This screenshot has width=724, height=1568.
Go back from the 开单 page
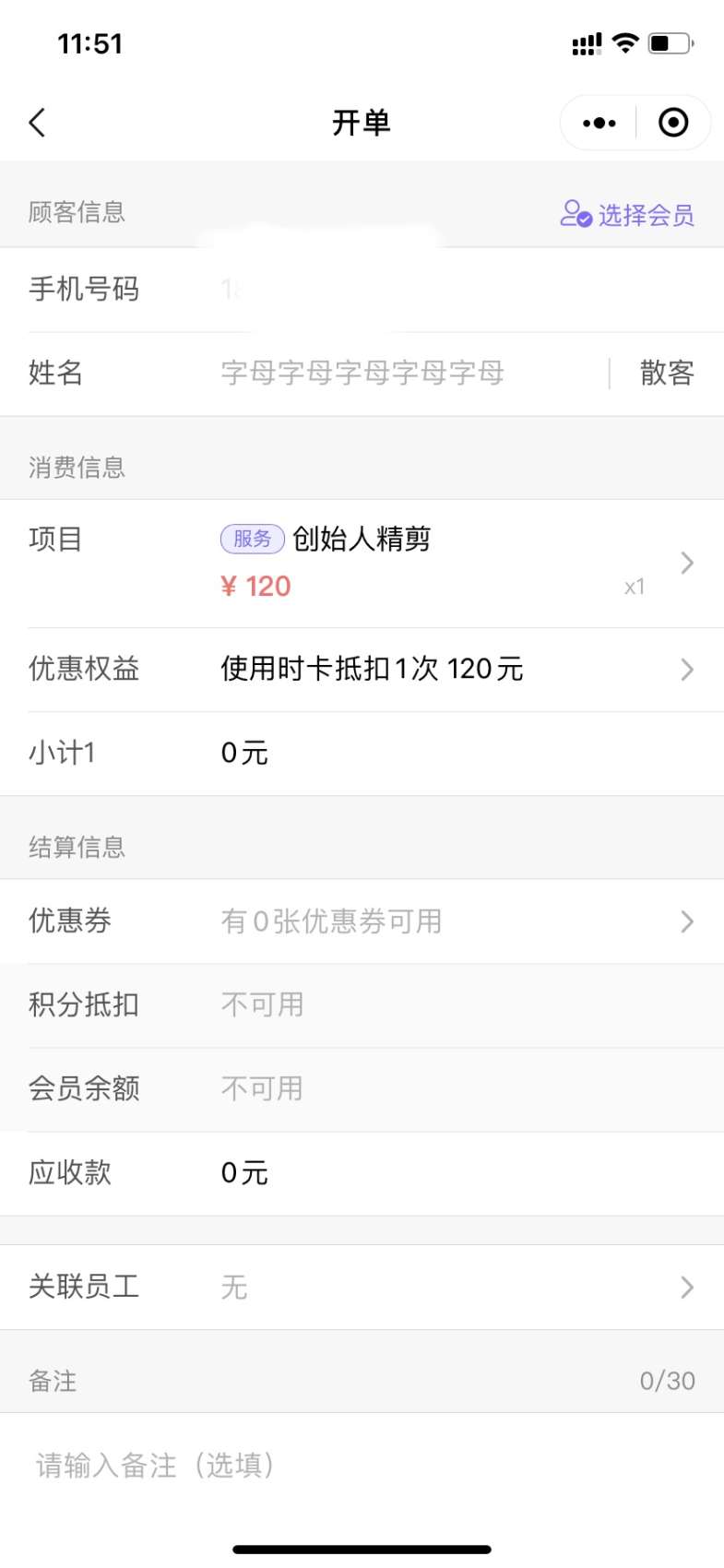point(37,123)
